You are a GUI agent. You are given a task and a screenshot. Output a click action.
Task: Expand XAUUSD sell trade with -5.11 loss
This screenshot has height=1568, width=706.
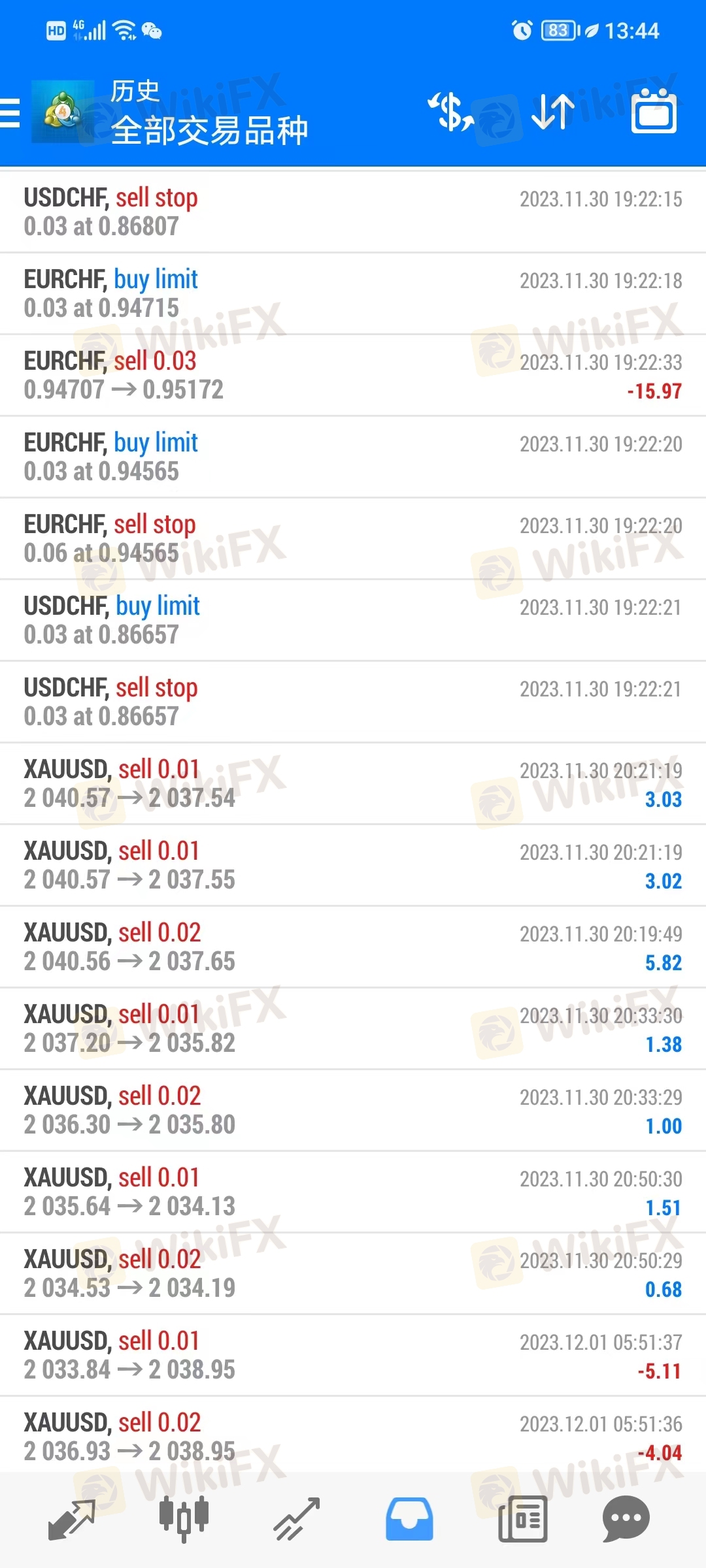click(353, 1356)
